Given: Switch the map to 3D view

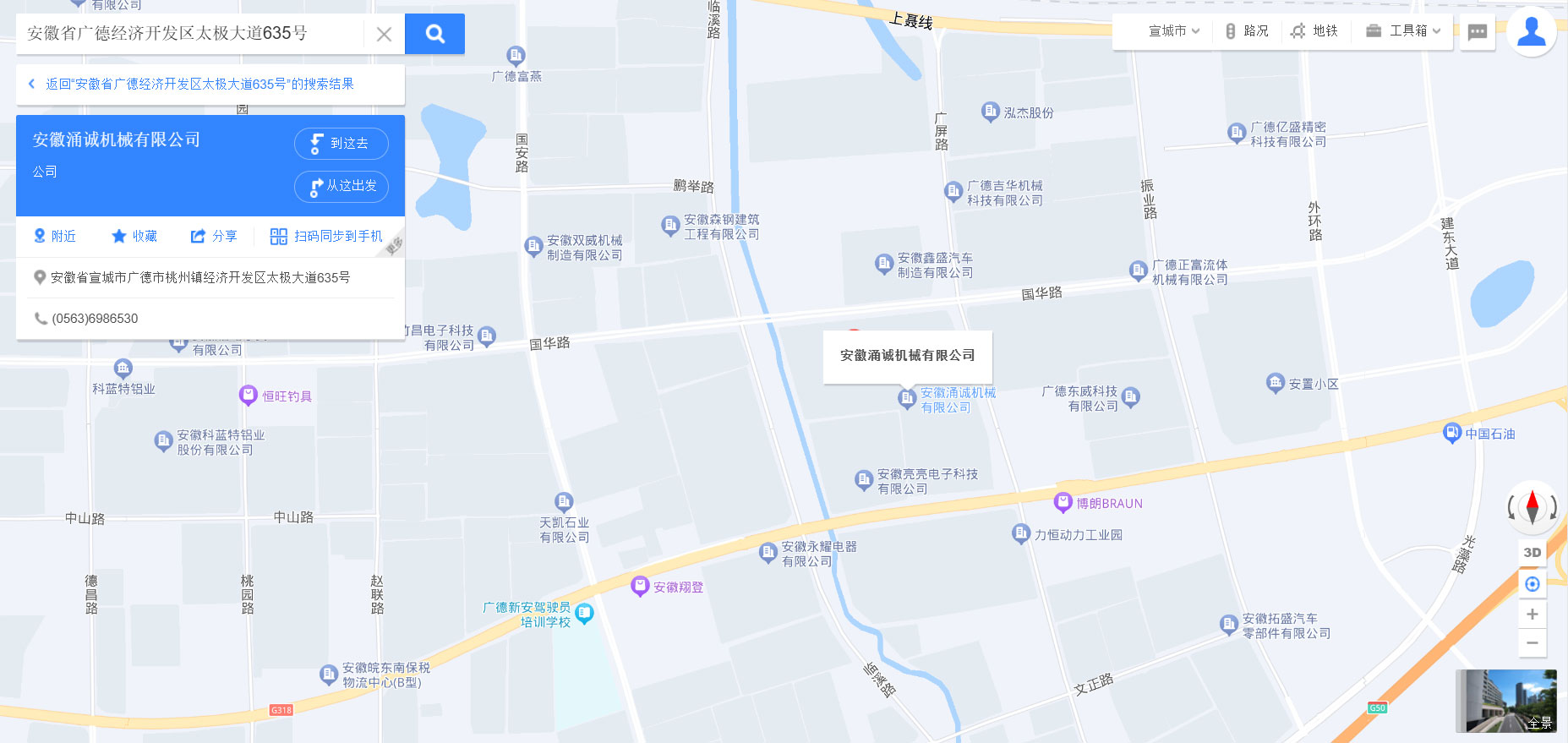Looking at the screenshot, I should 1532,552.
